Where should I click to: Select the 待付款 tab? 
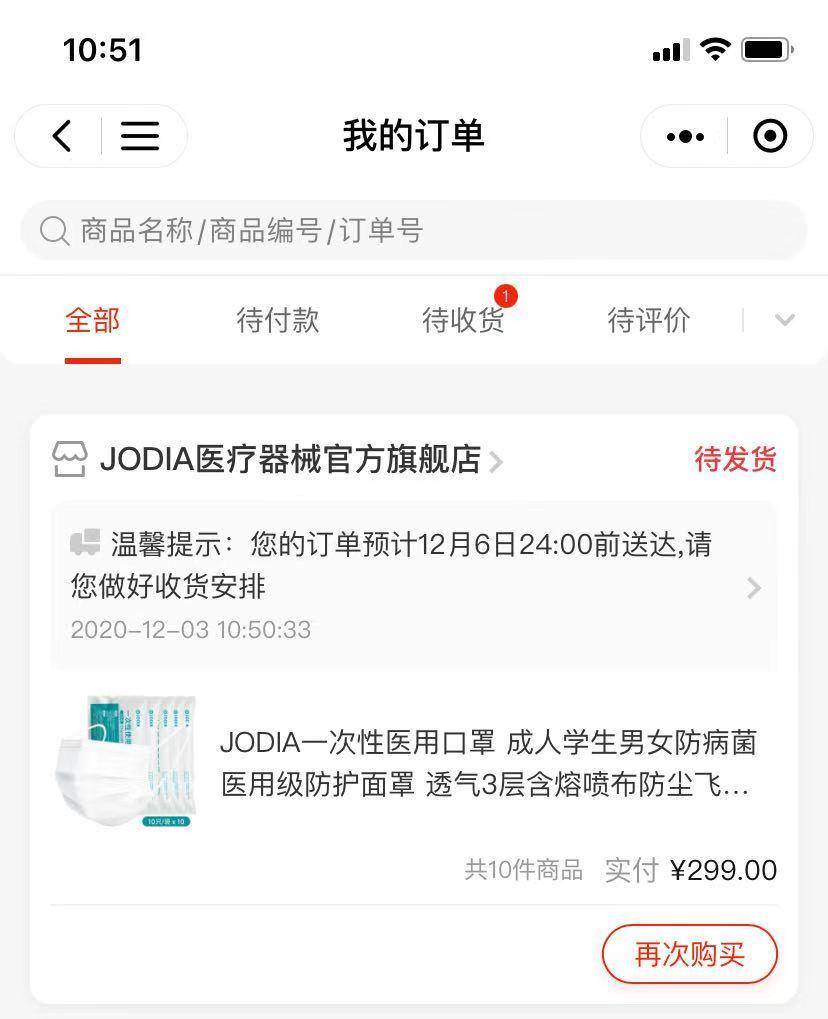(x=277, y=321)
